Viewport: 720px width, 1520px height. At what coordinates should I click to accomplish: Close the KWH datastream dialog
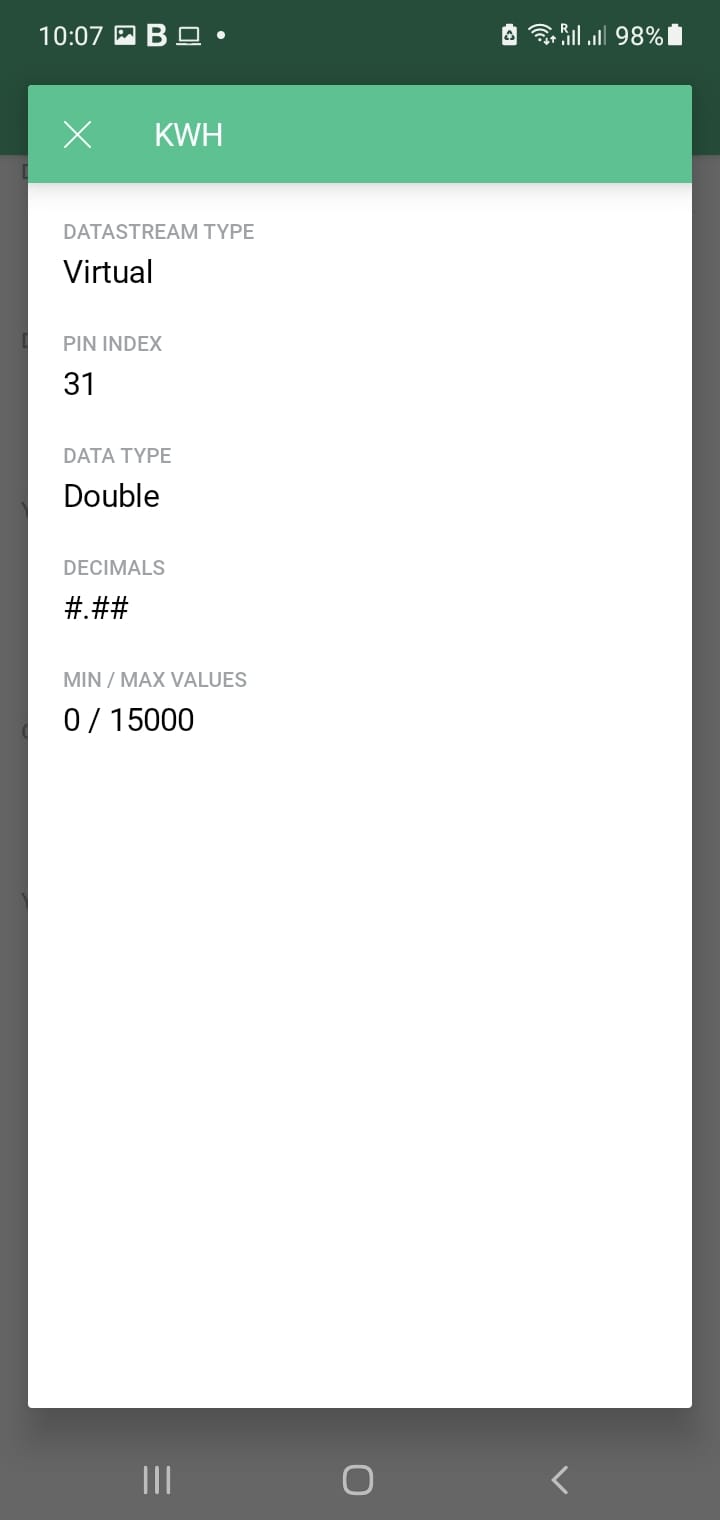click(x=77, y=134)
